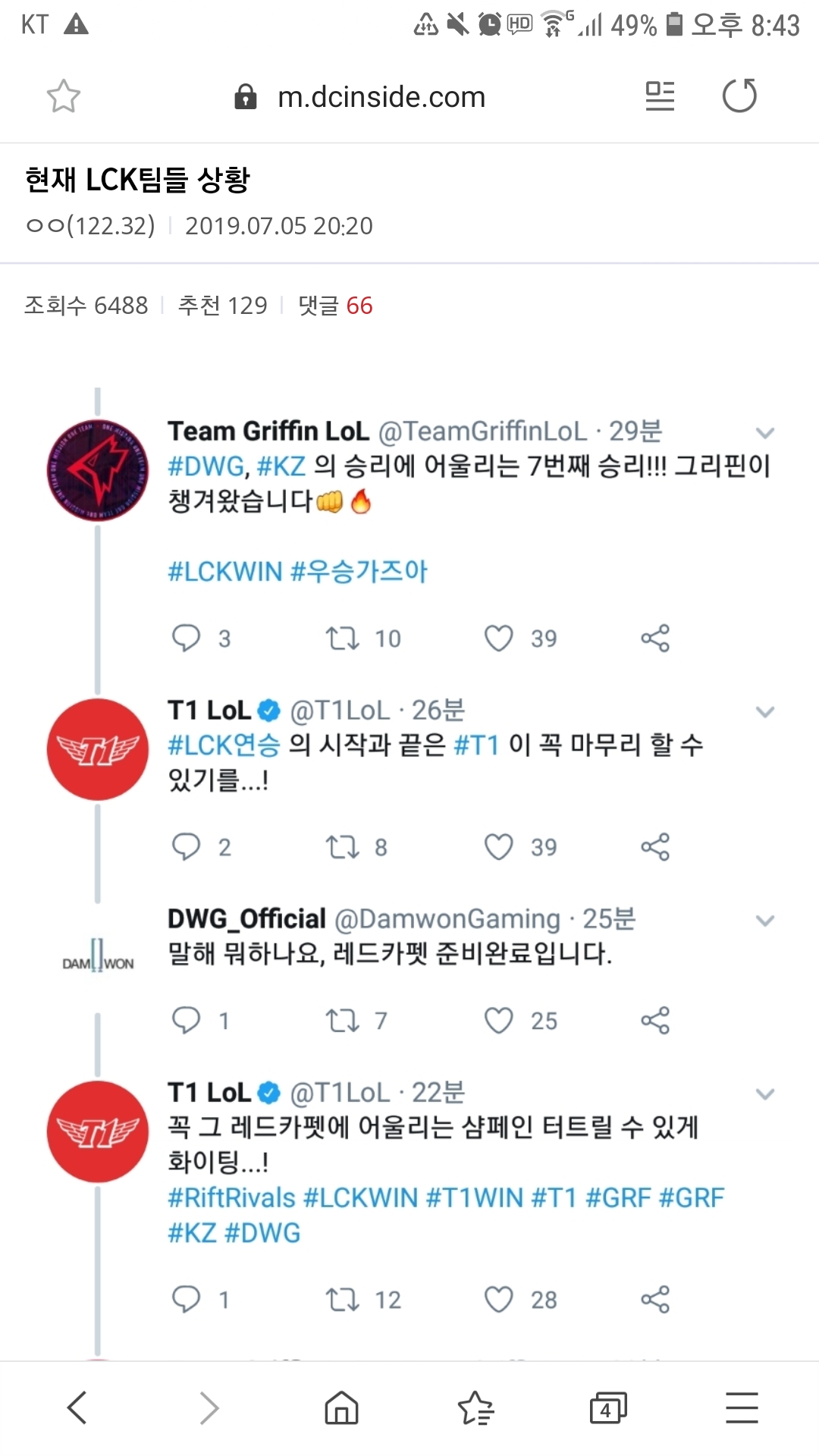This screenshot has width=819, height=1456.
Task: Go back to the previous page
Action: click(77, 1408)
